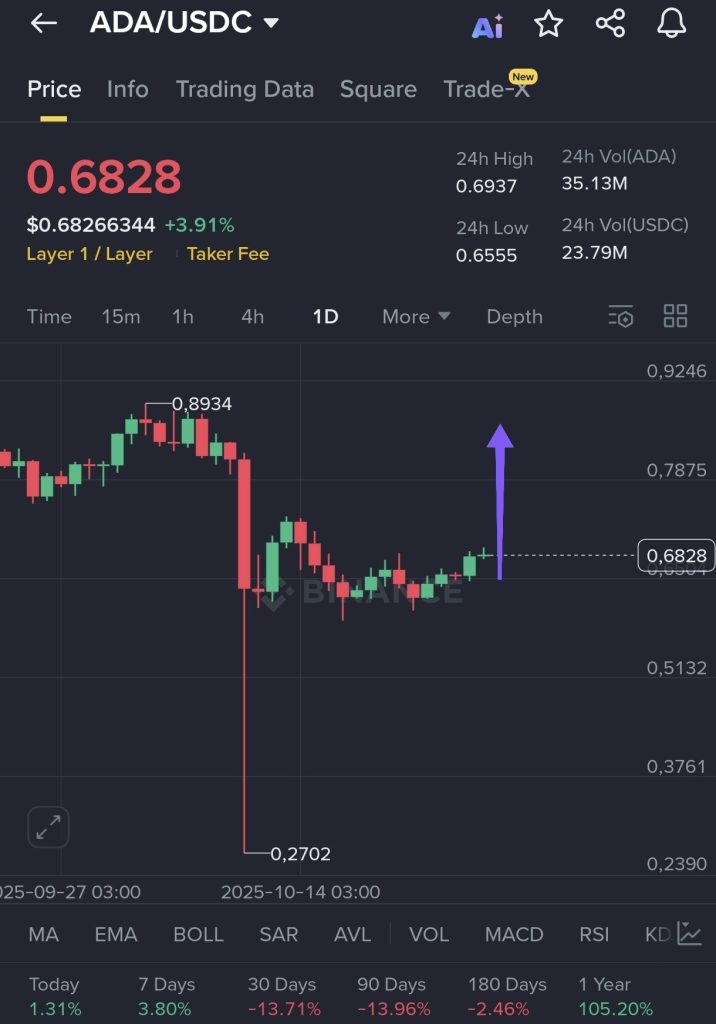Open the chart layout grid icon
The width and height of the screenshot is (716, 1024).
[x=676, y=317]
